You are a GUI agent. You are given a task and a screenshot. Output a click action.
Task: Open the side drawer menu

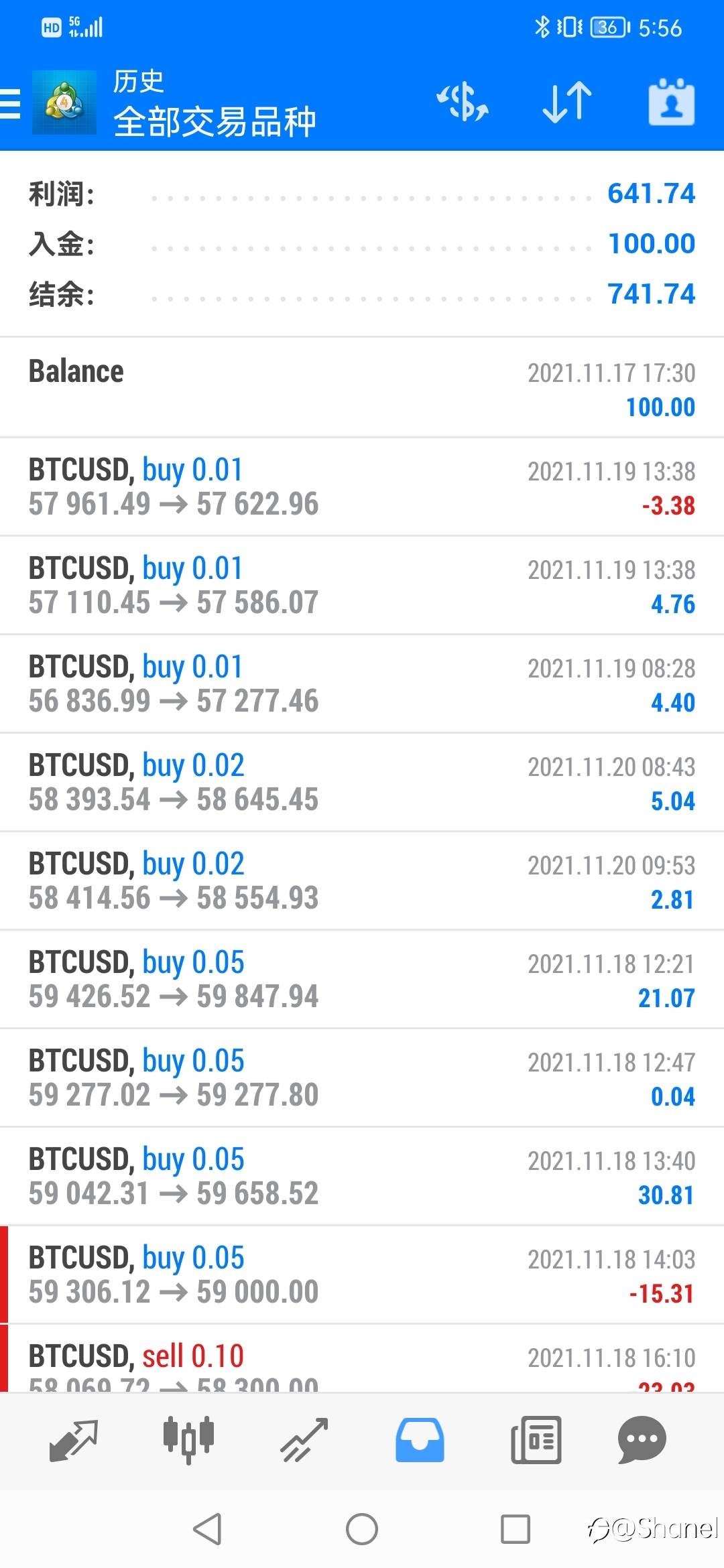point(11,103)
